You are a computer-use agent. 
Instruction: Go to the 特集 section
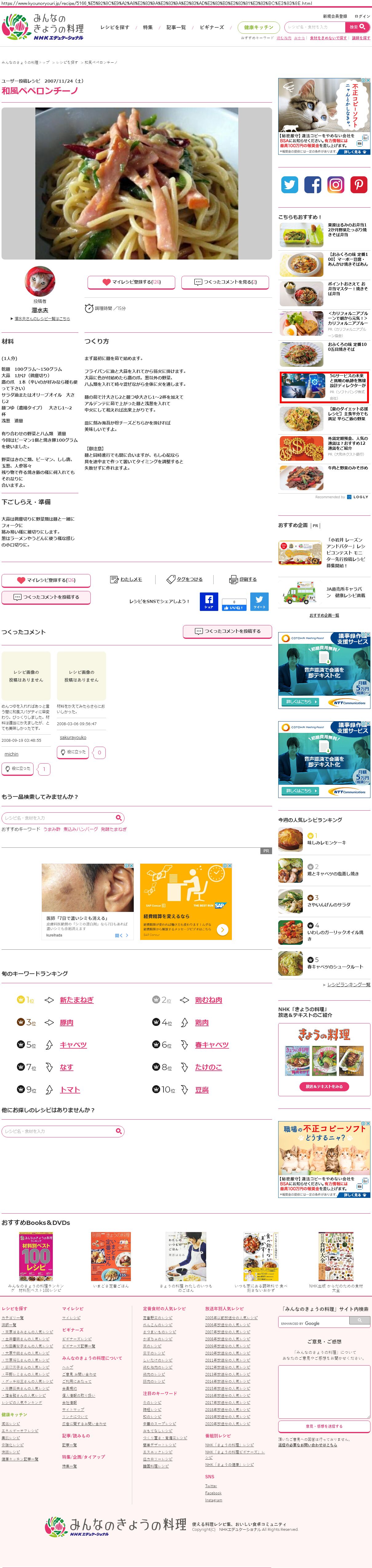[x=147, y=27]
